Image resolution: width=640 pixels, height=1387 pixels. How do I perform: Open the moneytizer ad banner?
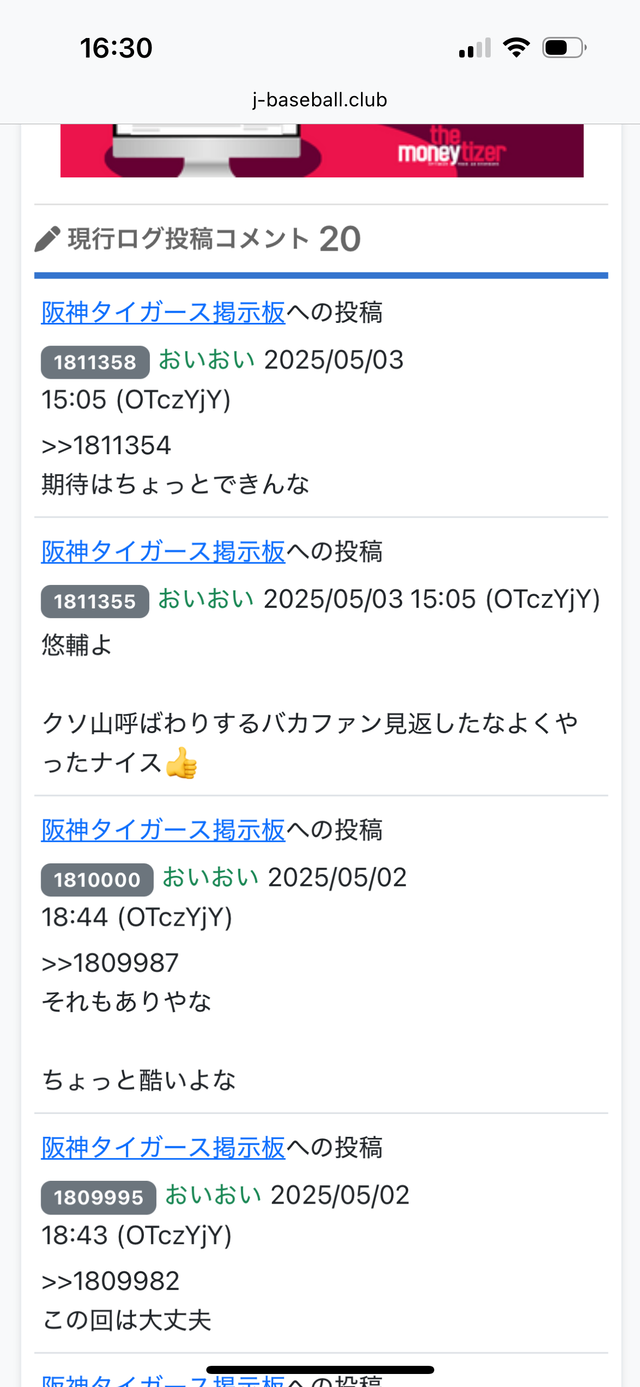321,150
